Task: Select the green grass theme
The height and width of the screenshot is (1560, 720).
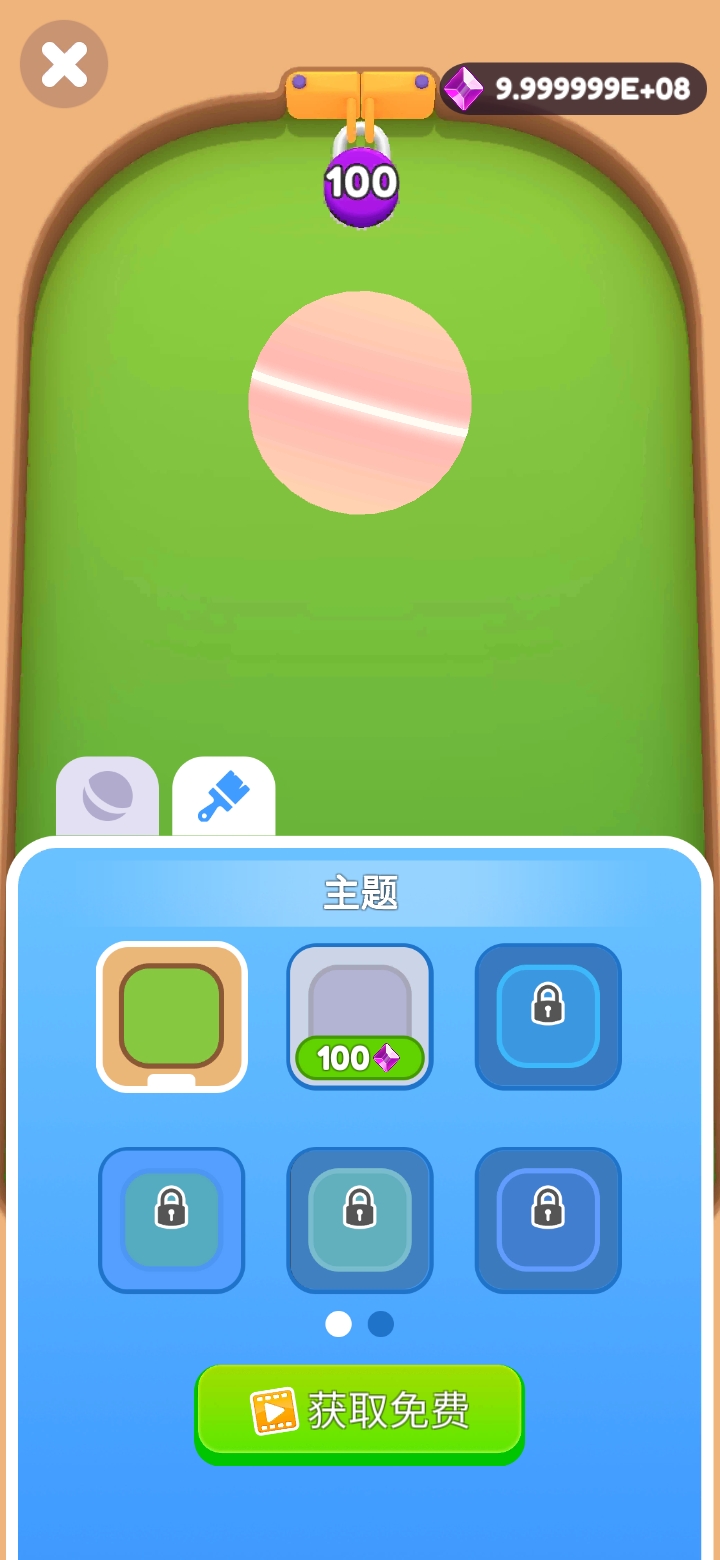Action: pyautogui.click(x=171, y=1016)
